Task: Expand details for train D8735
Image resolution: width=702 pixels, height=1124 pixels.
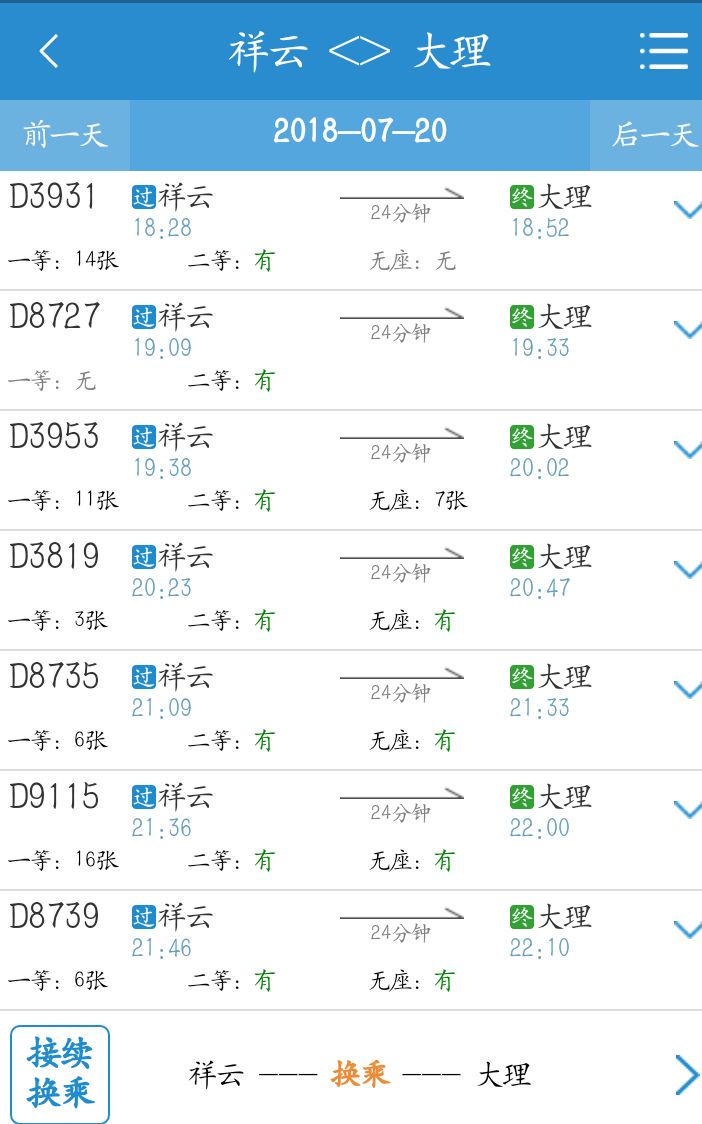Action: (687, 690)
